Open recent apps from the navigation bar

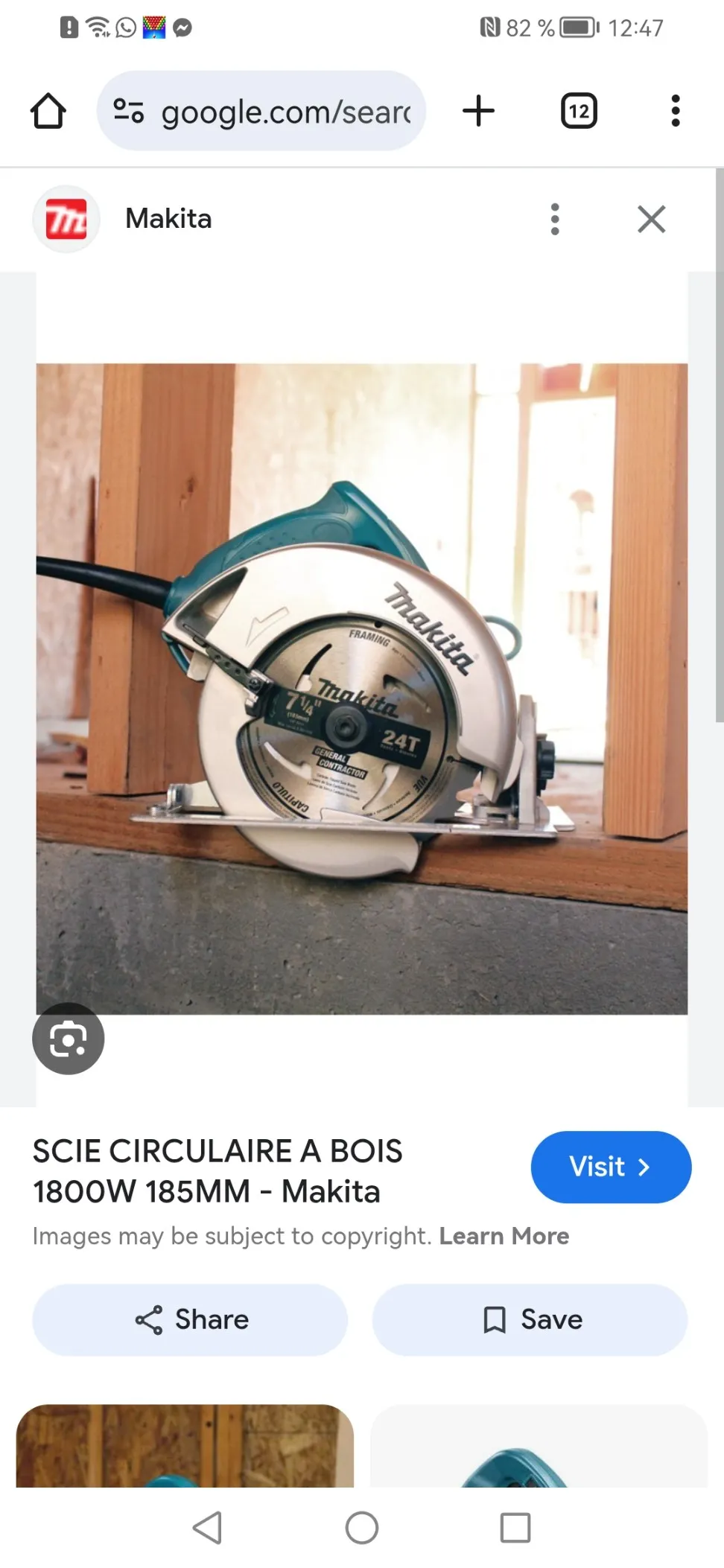(x=515, y=1528)
